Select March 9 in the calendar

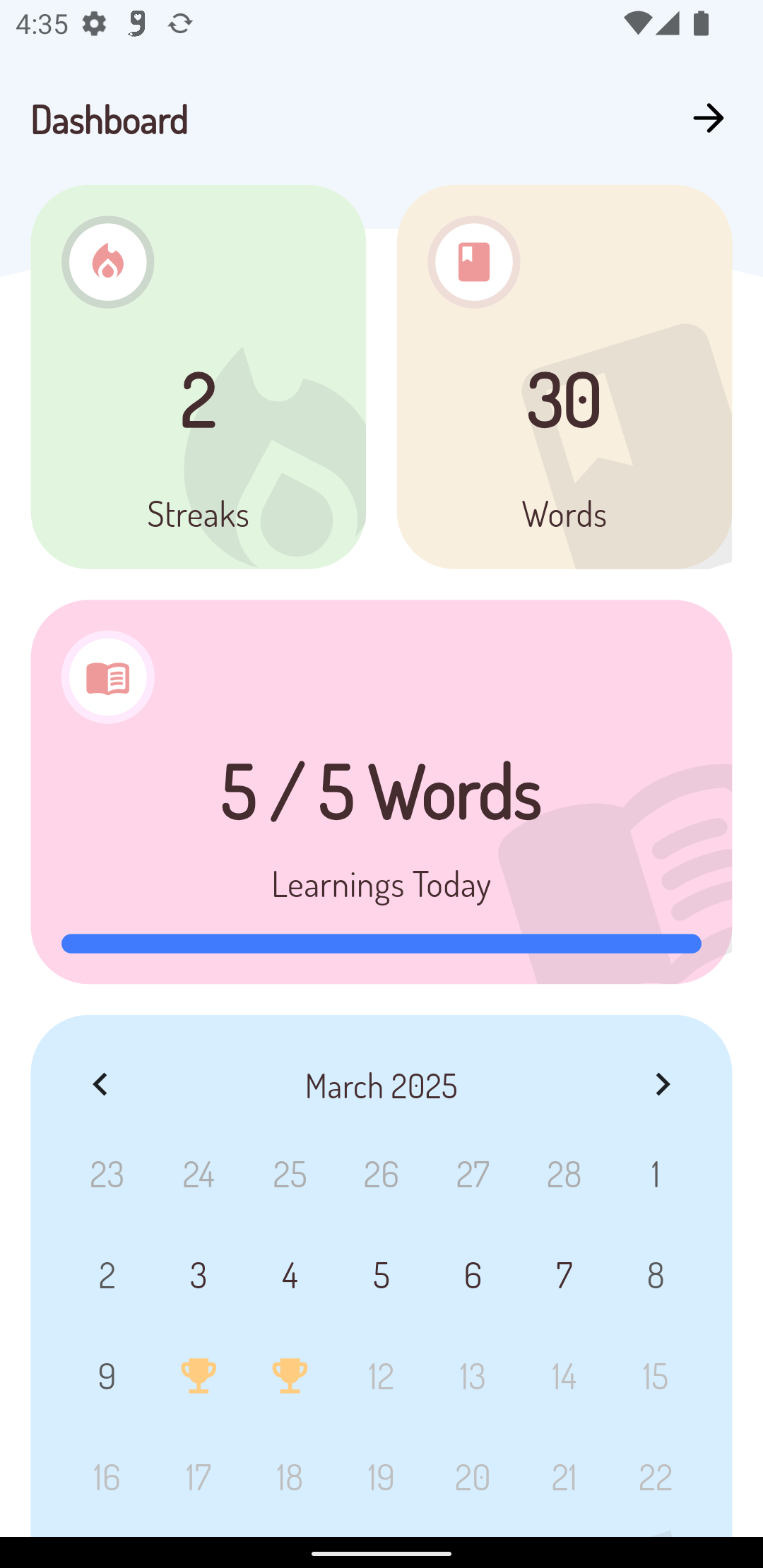107,1376
